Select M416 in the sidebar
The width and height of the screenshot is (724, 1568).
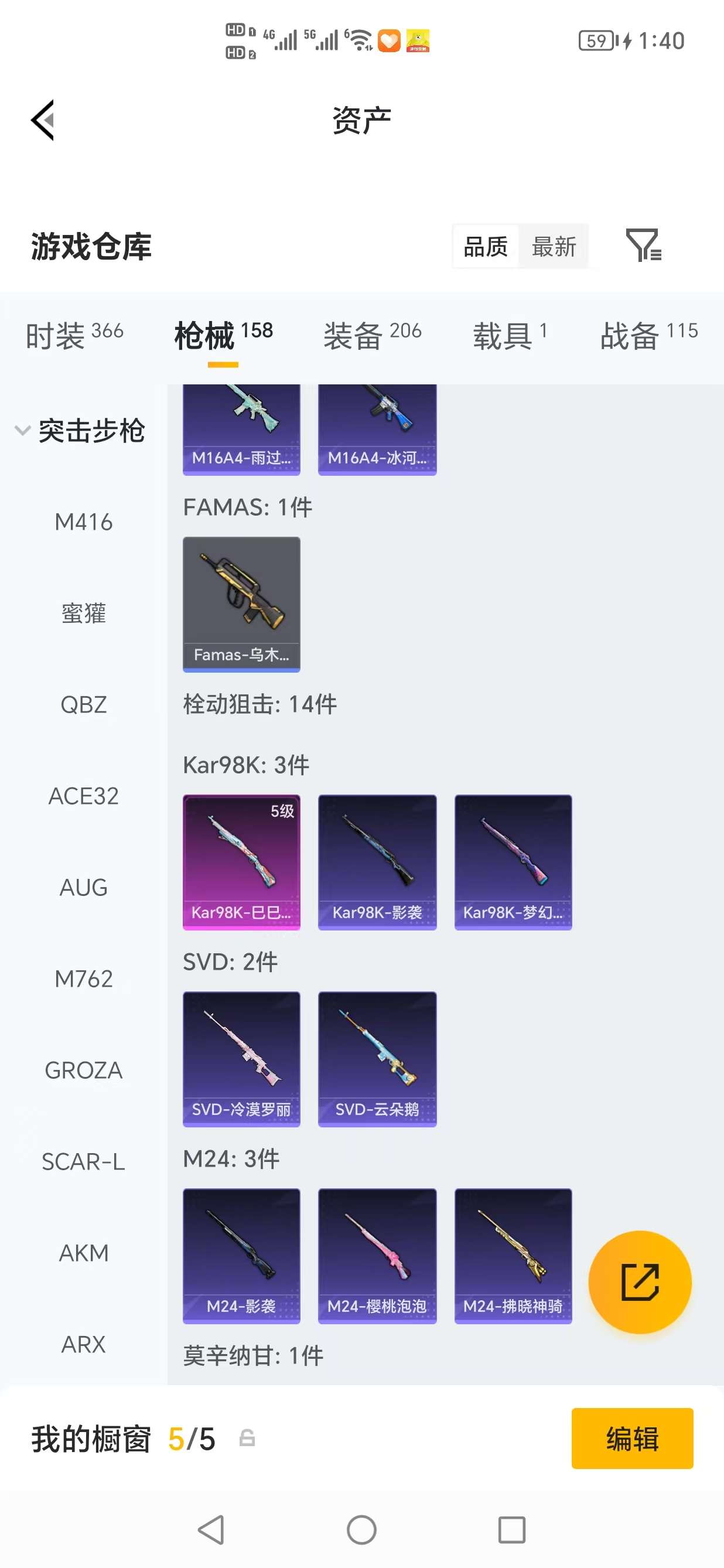coord(83,522)
